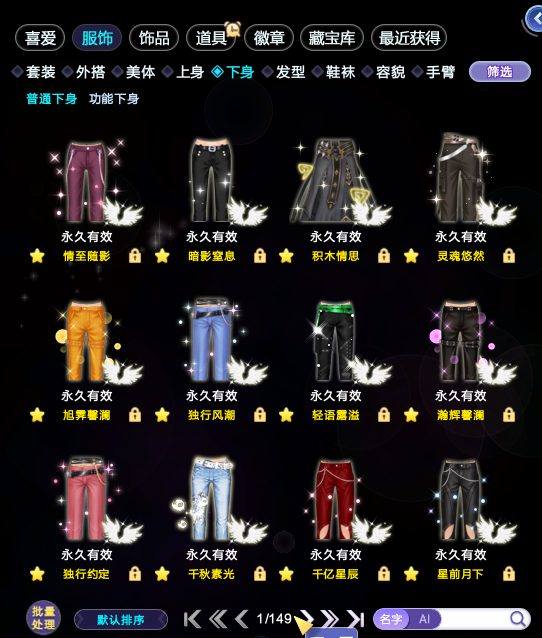Viewport: 542px width, 638px height.
Task: View the 最近获得 recently obtained tab
Action: (x=409, y=38)
